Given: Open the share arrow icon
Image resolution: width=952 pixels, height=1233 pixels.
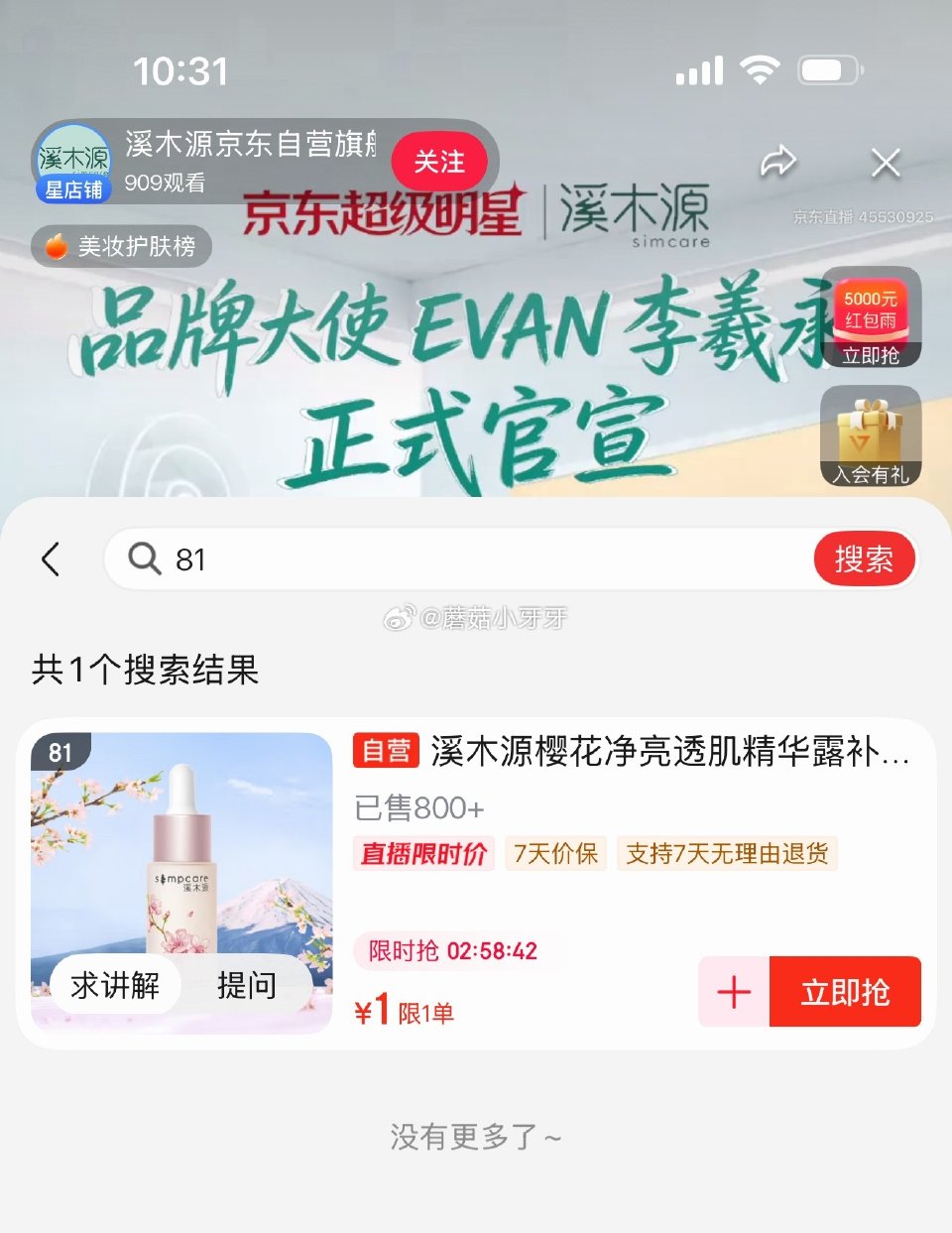Looking at the screenshot, I should [x=780, y=162].
